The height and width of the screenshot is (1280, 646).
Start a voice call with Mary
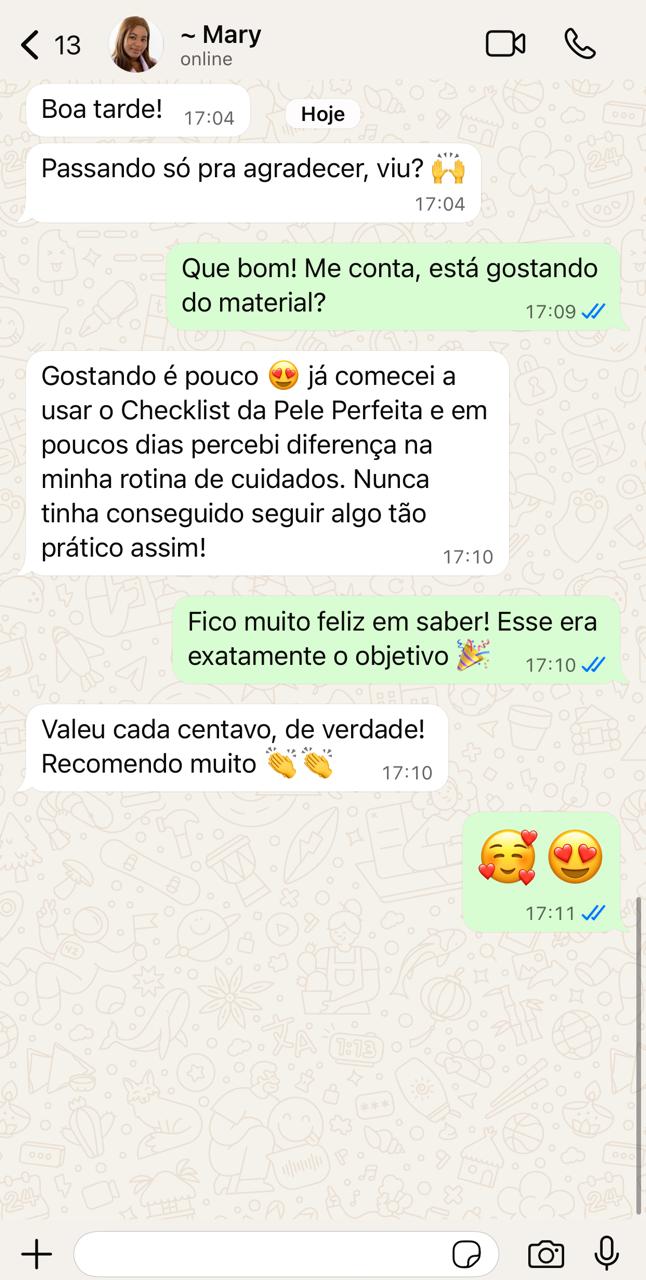(580, 44)
